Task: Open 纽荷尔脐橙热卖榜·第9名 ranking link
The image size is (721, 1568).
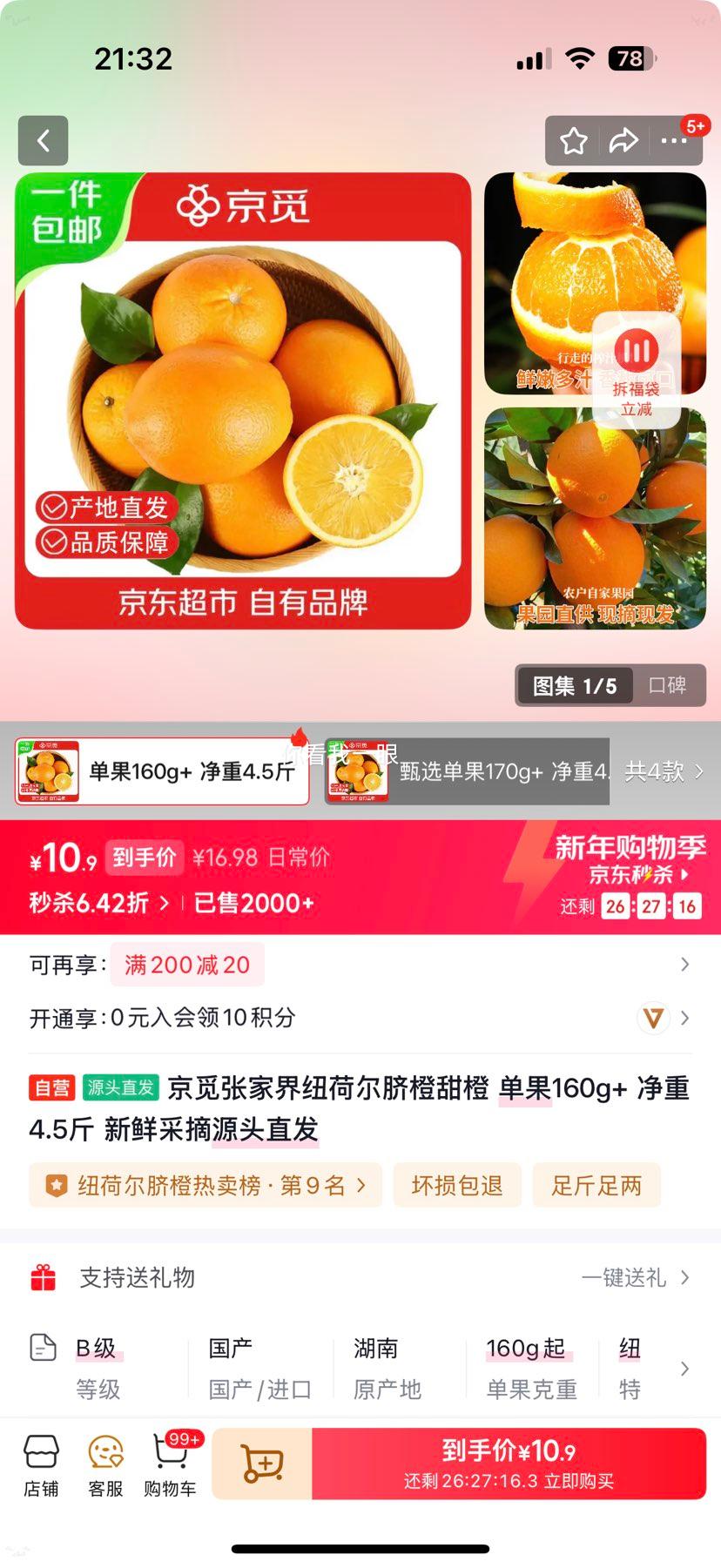Action: (206, 1185)
